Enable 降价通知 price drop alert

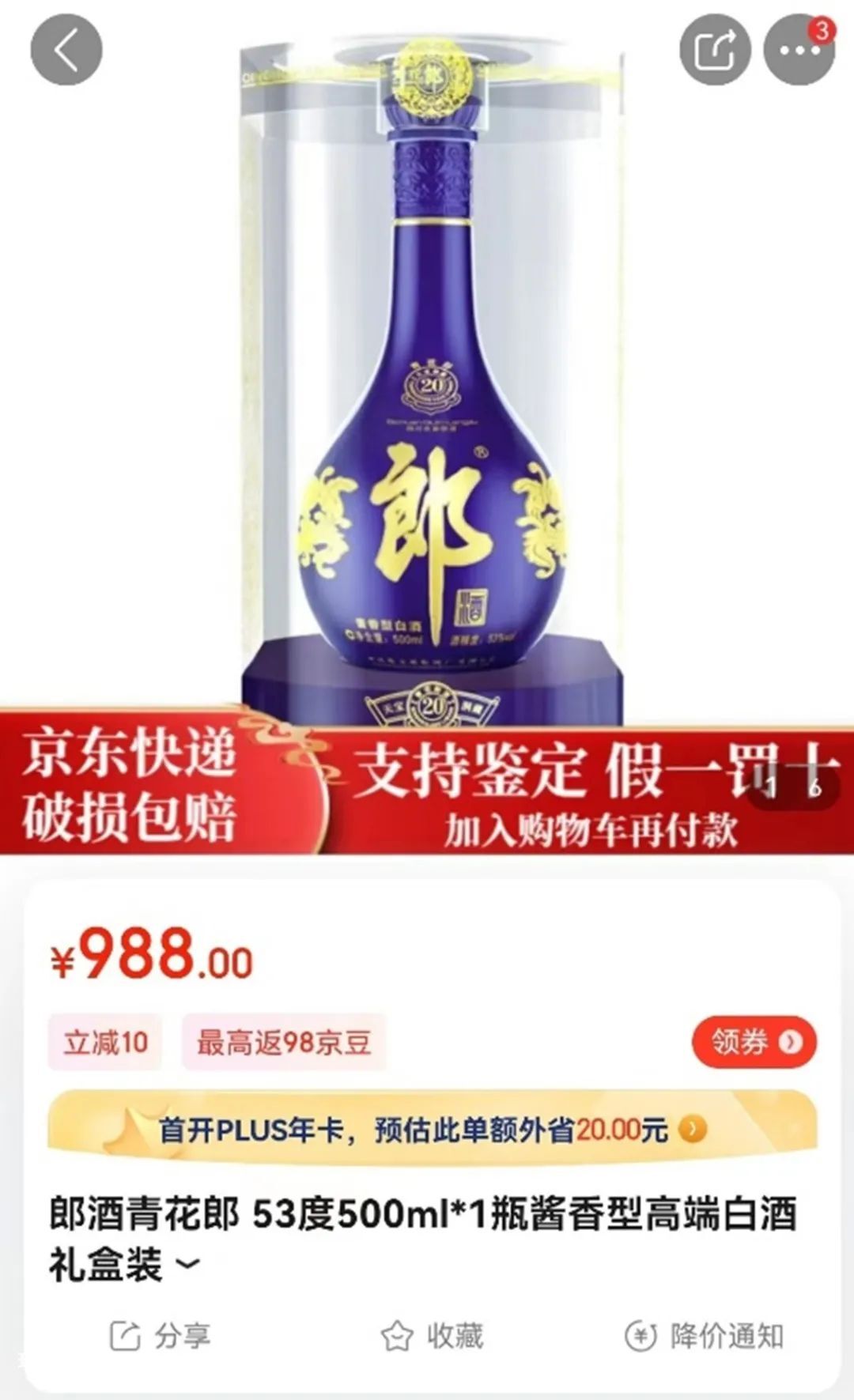tap(704, 1336)
